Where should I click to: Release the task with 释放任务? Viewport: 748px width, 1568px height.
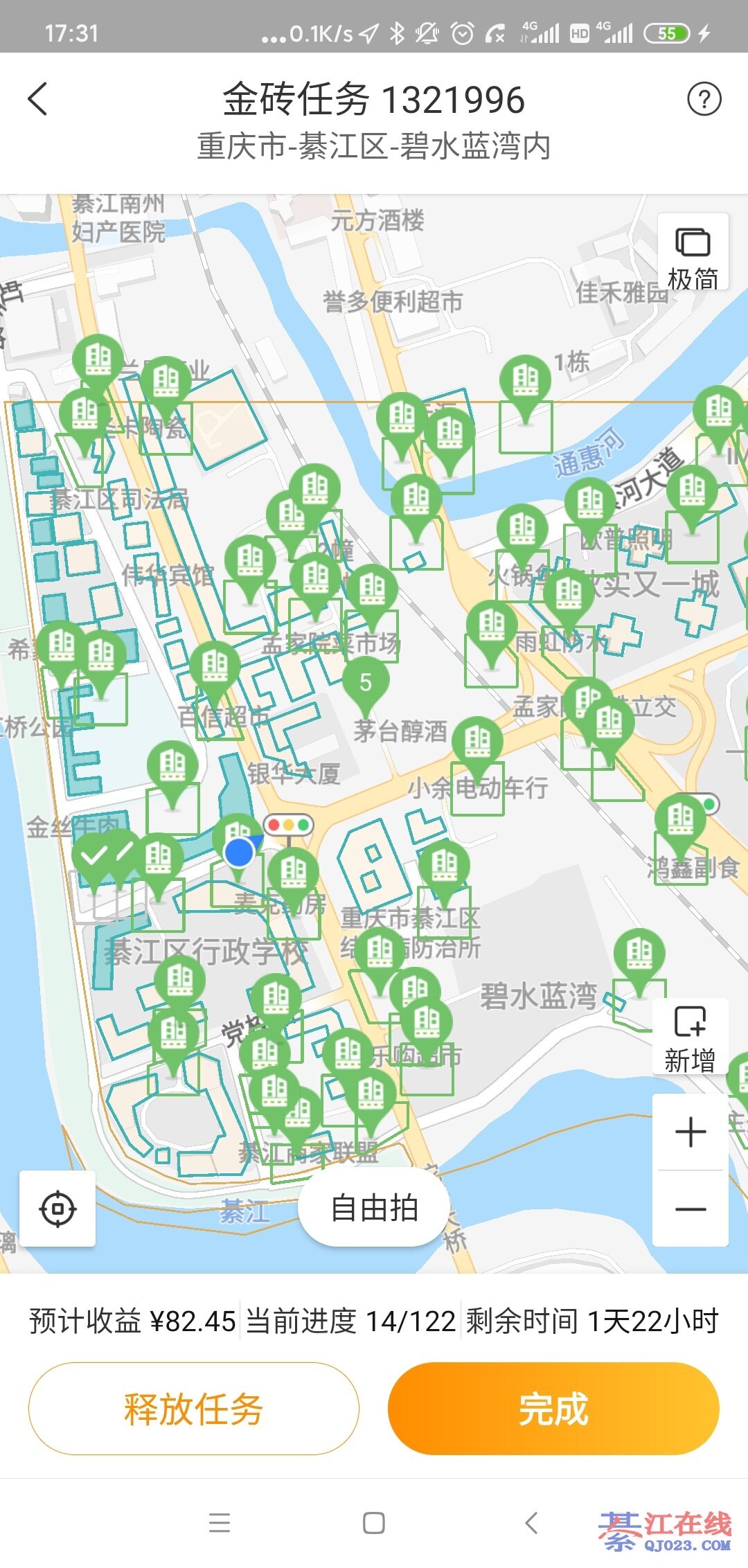[193, 1409]
